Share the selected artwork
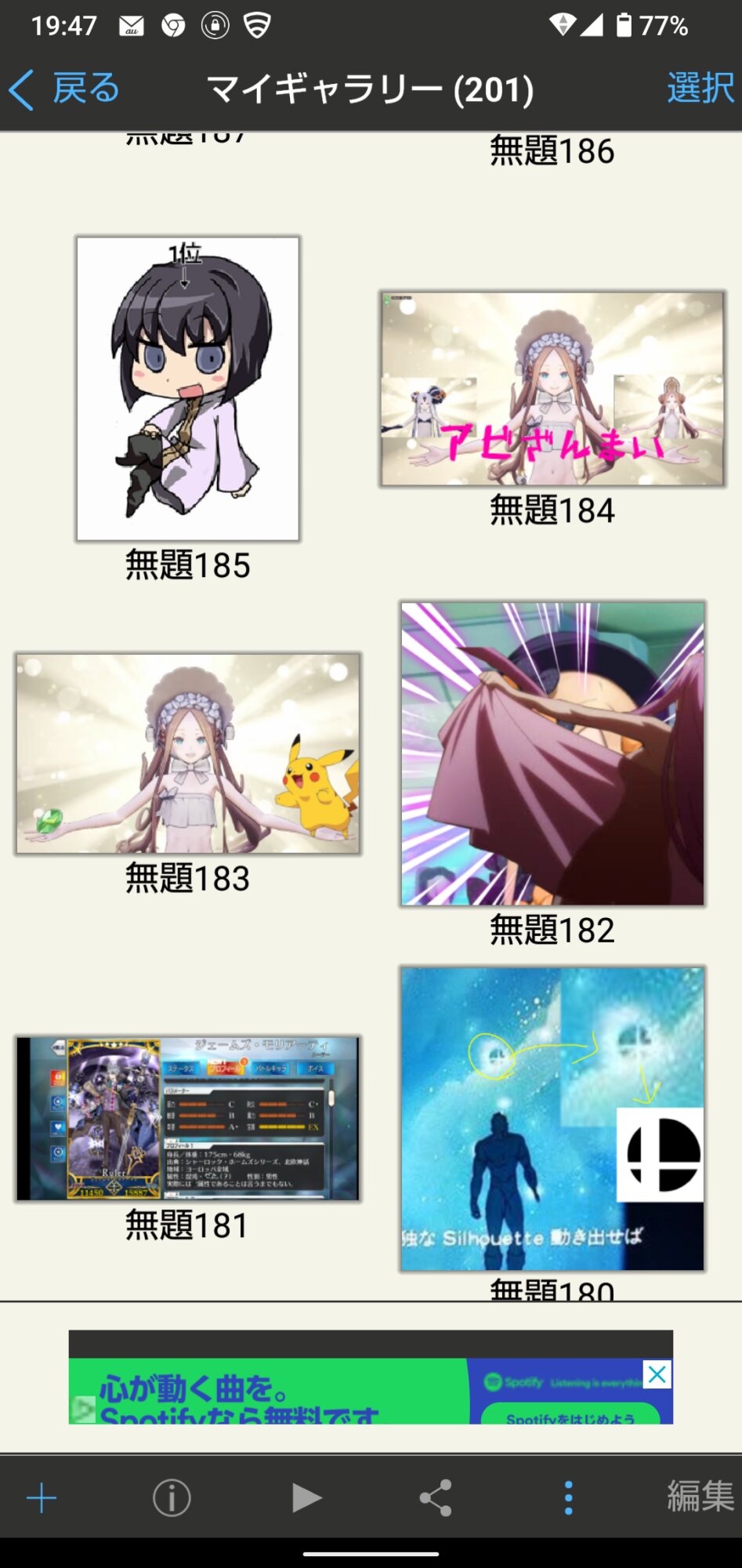 (436, 1498)
